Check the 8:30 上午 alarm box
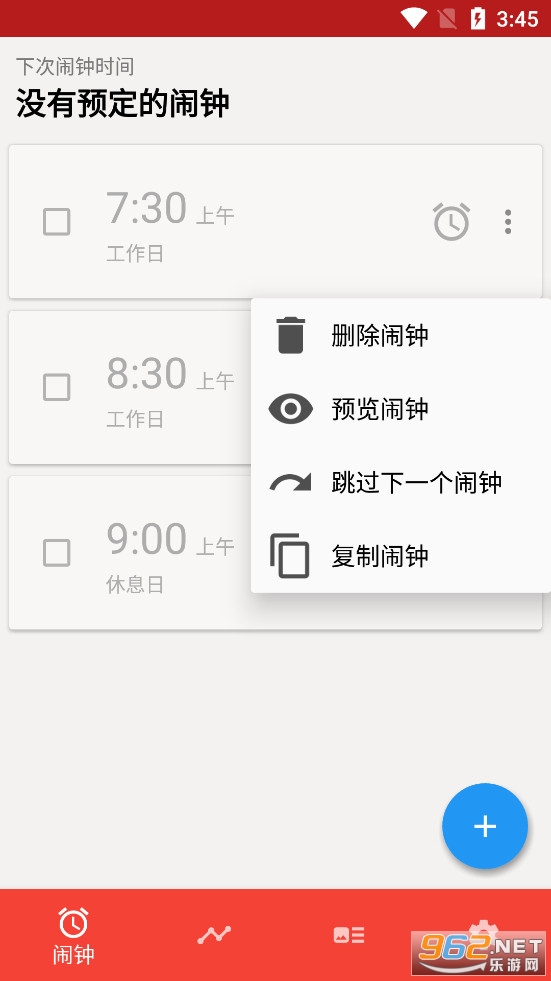Screen dimensions: 551x981 click(57, 387)
